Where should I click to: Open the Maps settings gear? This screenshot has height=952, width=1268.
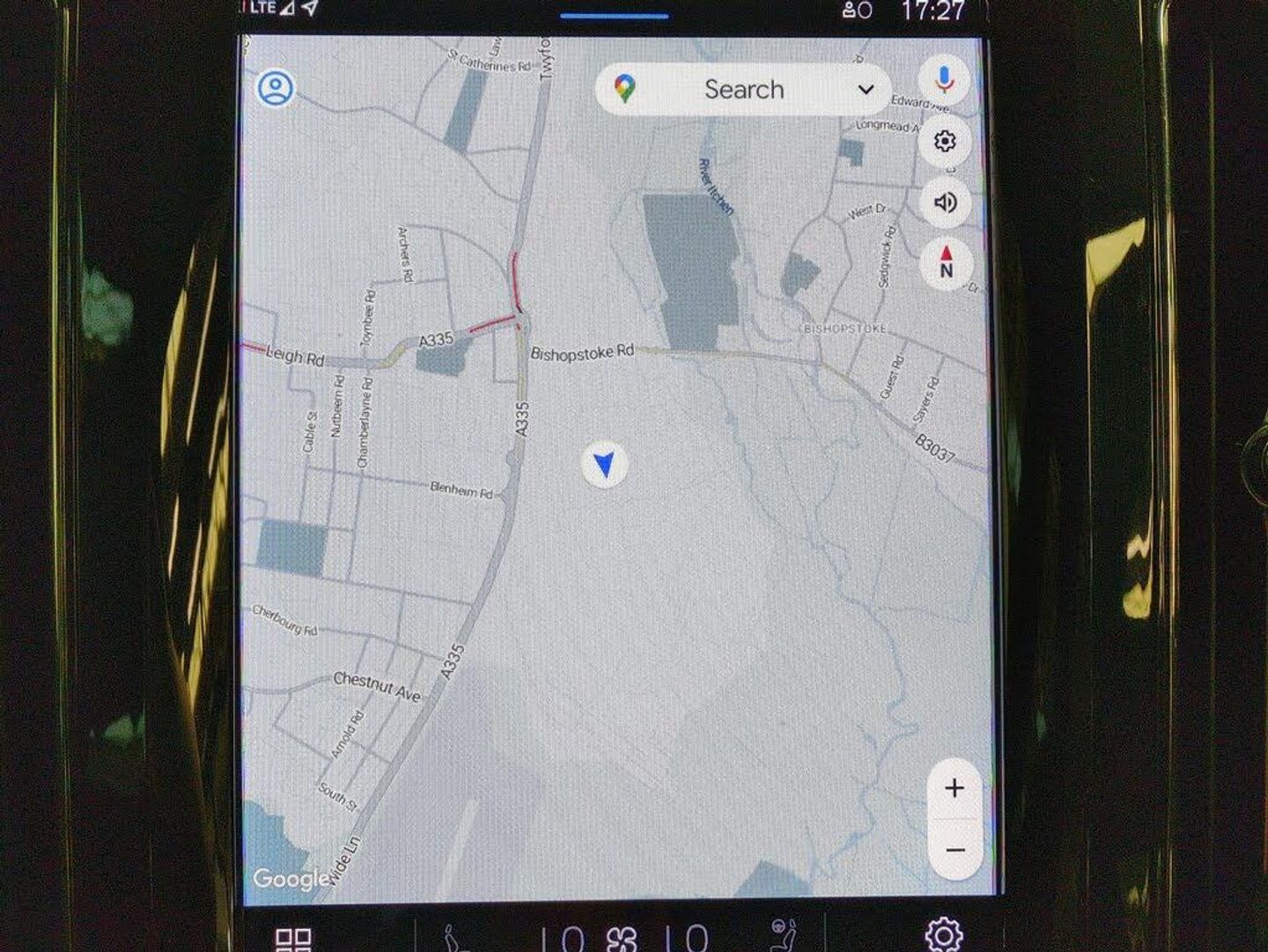[945, 142]
